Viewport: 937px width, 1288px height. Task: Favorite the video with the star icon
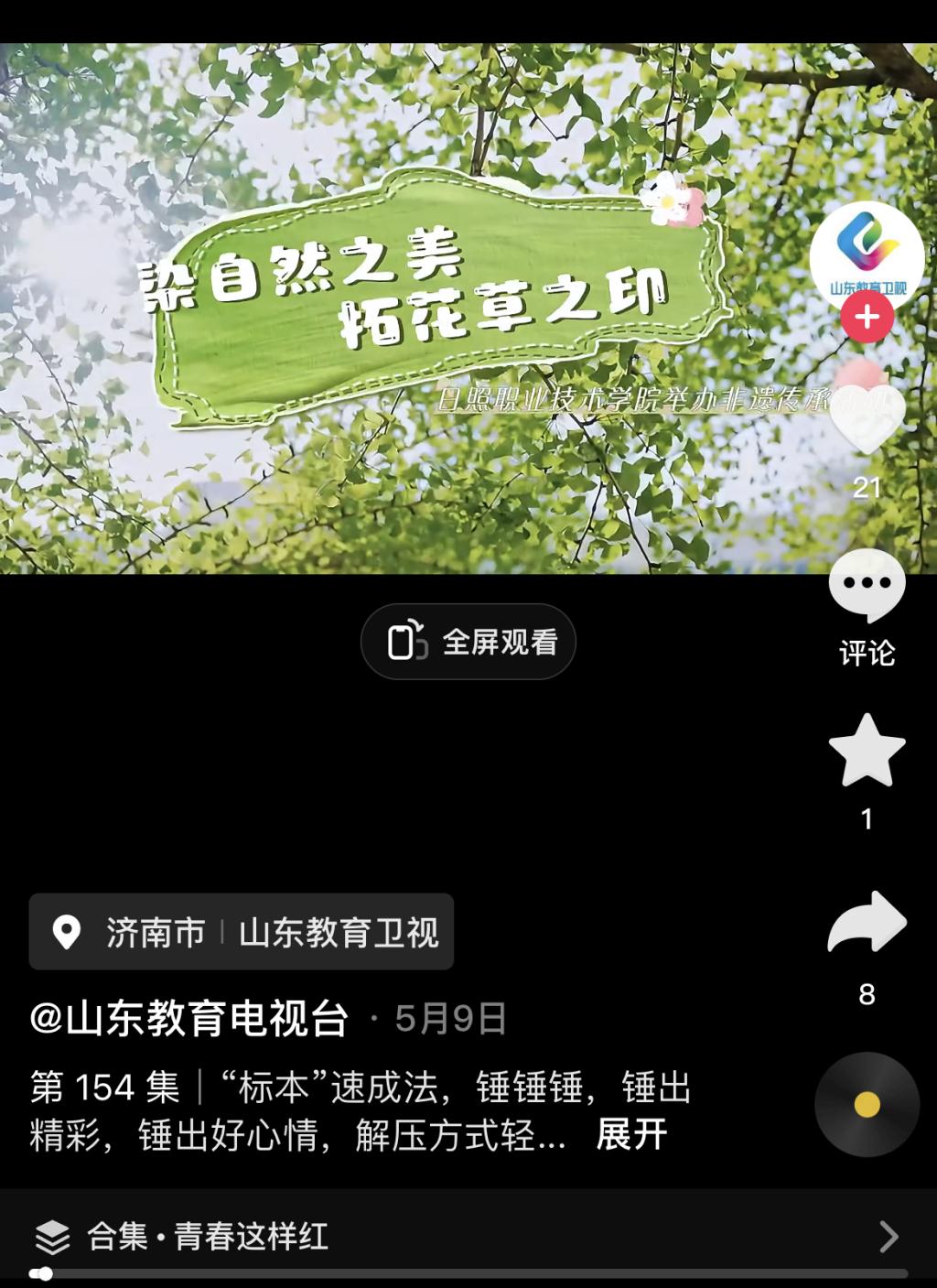[x=867, y=752]
